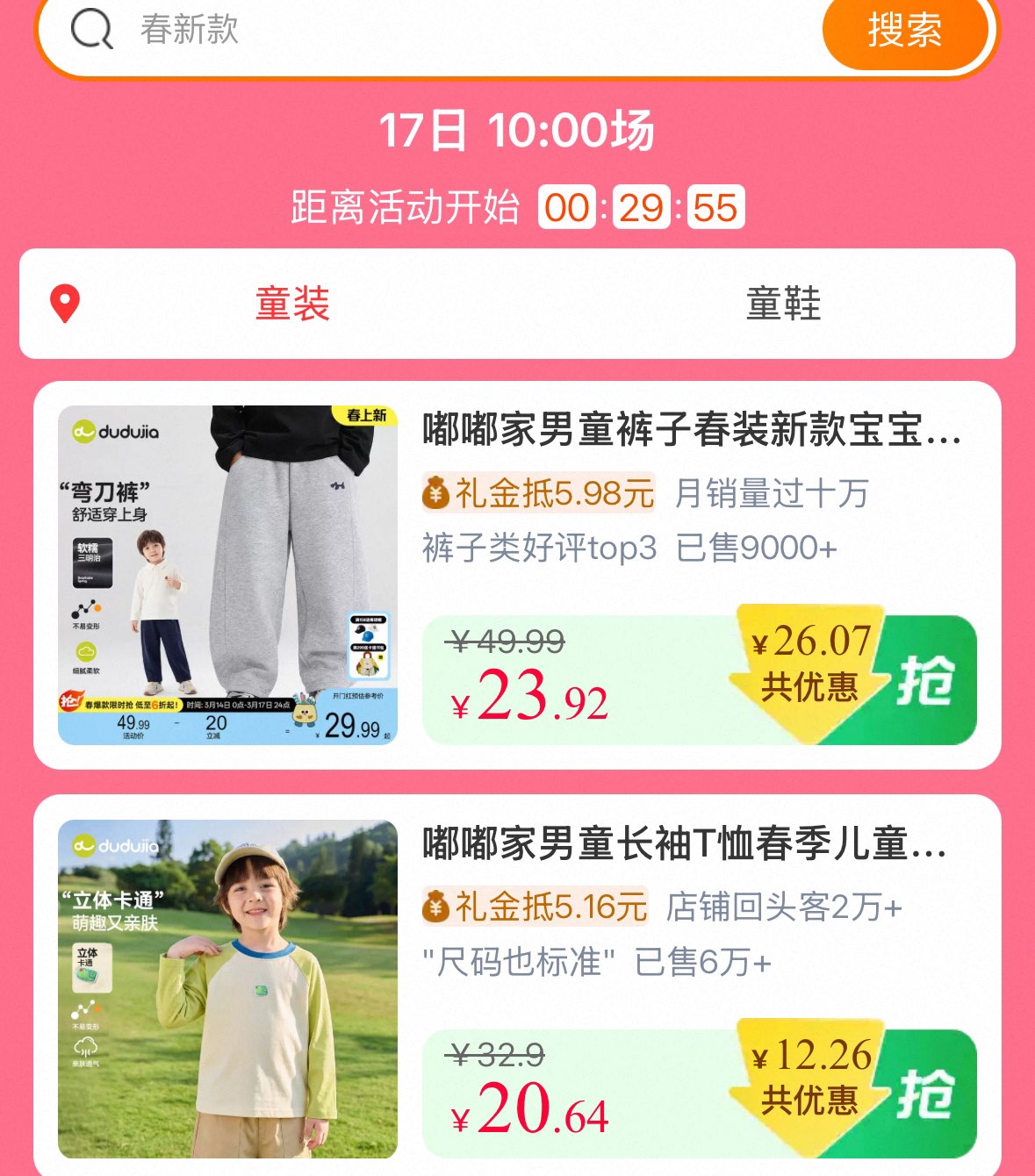1035x1176 pixels.
Task: Switch to the 童装 tab
Action: [x=292, y=304]
